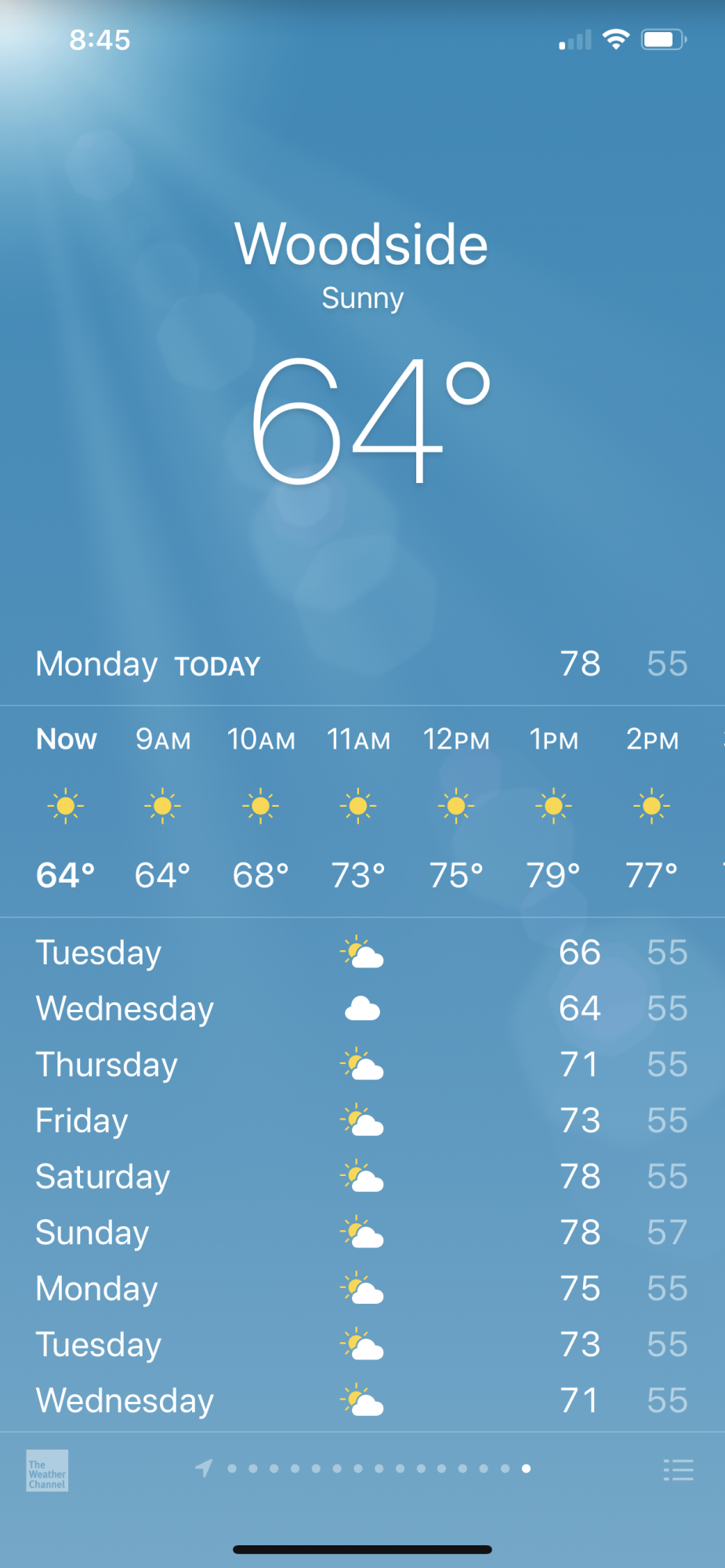This screenshot has height=1568, width=725.
Task: Open the city list menu icon
Action: (x=678, y=1470)
